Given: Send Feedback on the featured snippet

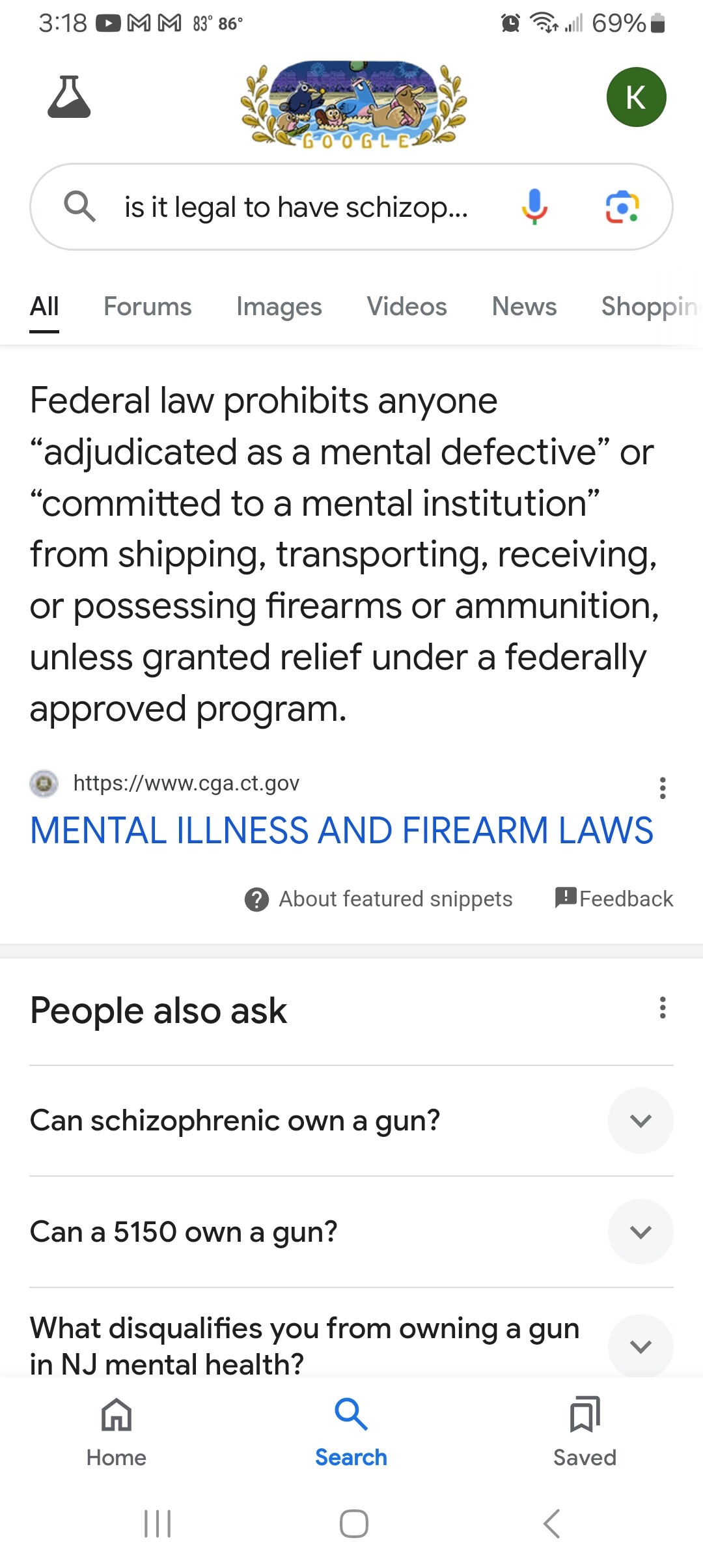Looking at the screenshot, I should [x=614, y=899].
